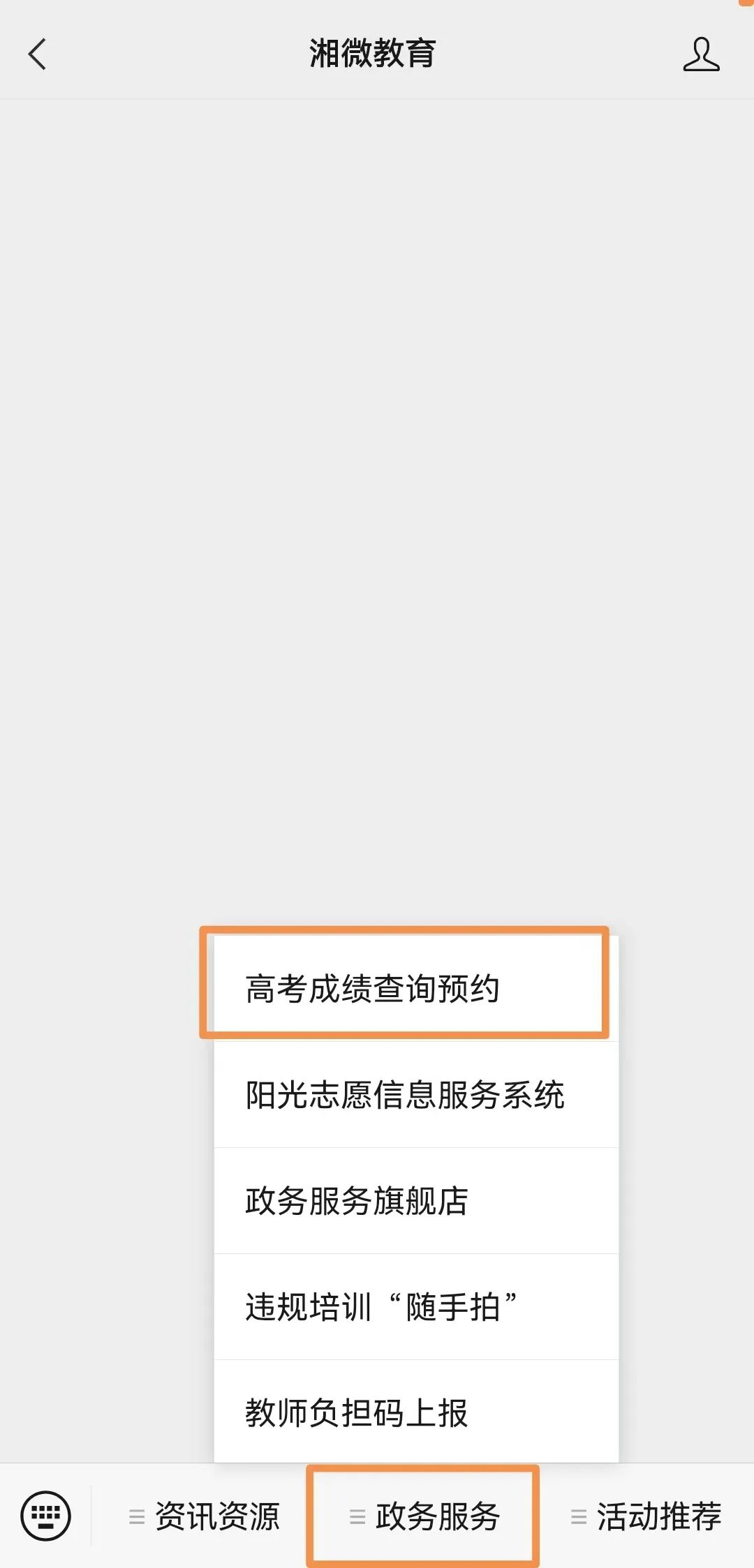Image resolution: width=754 pixels, height=1568 pixels.
Task: Expand the 资讯资源 menu
Action: point(205,1516)
